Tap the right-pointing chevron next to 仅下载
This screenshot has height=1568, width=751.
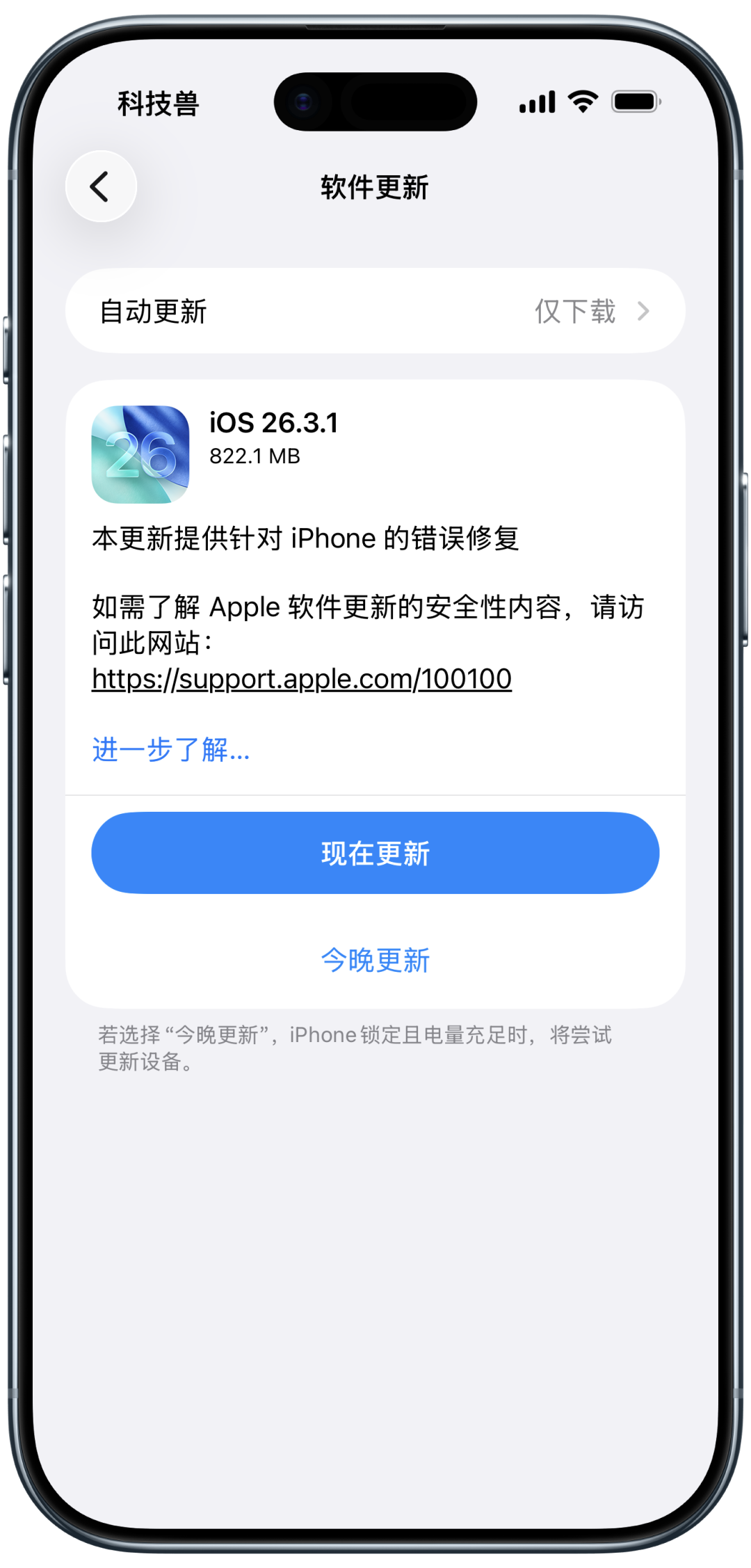[x=645, y=311]
